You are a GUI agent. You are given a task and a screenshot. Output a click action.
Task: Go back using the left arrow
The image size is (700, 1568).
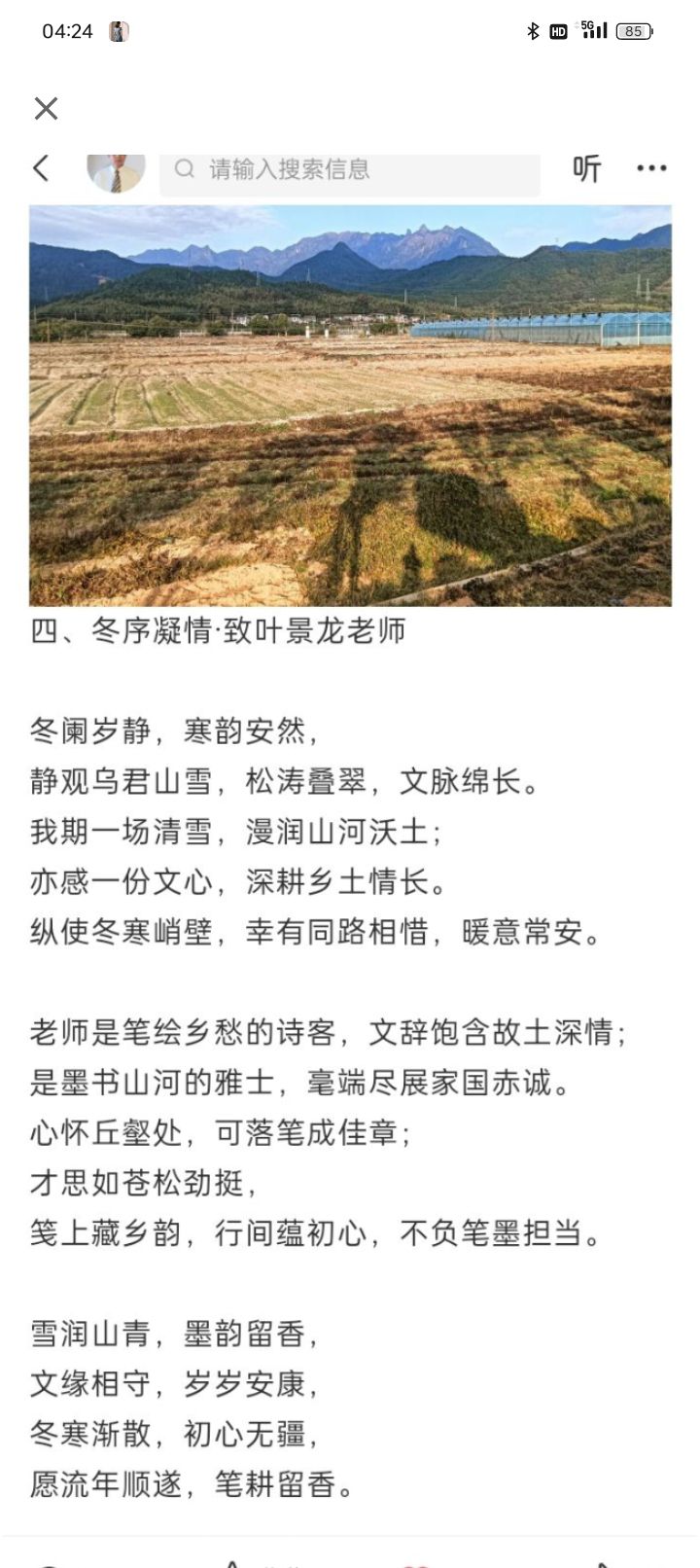(41, 168)
